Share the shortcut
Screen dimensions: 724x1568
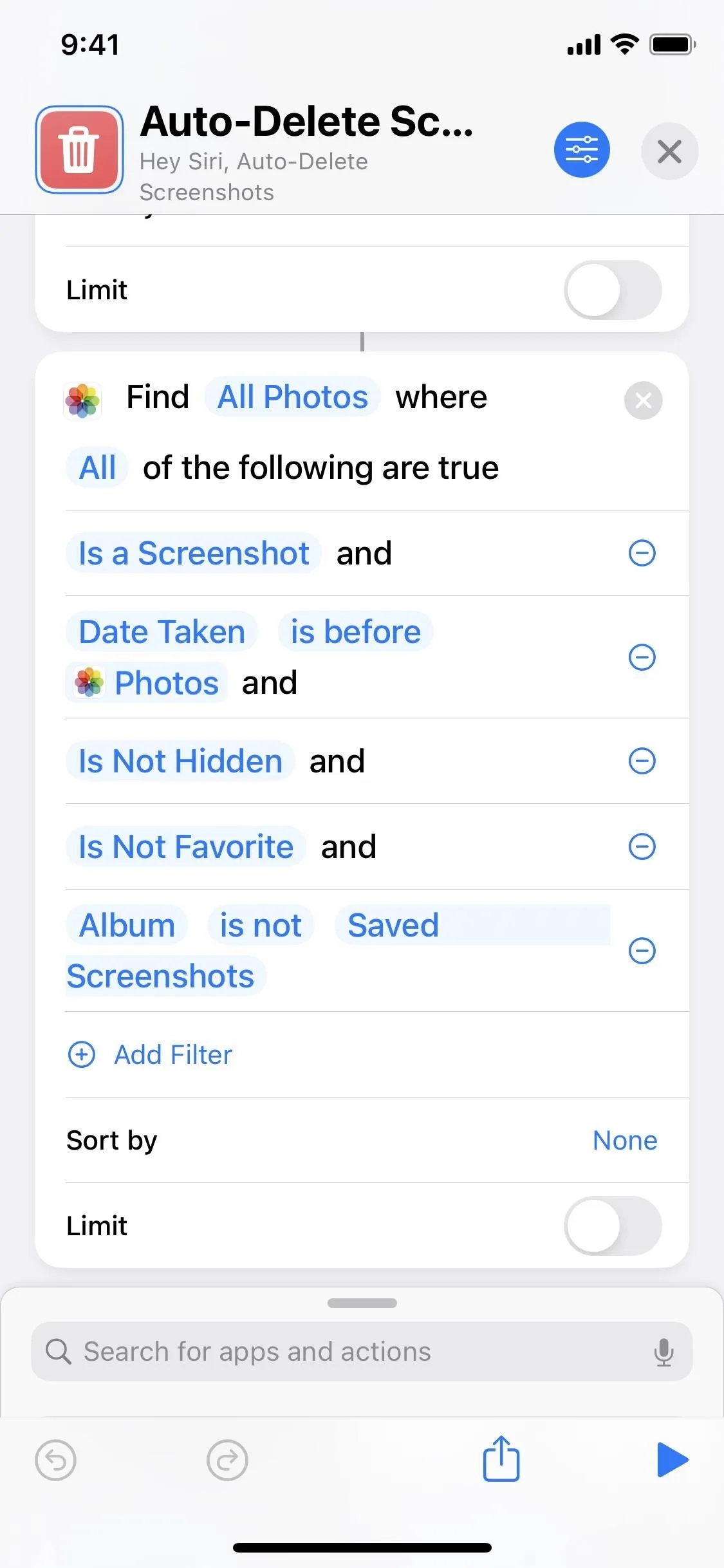[x=501, y=1459]
